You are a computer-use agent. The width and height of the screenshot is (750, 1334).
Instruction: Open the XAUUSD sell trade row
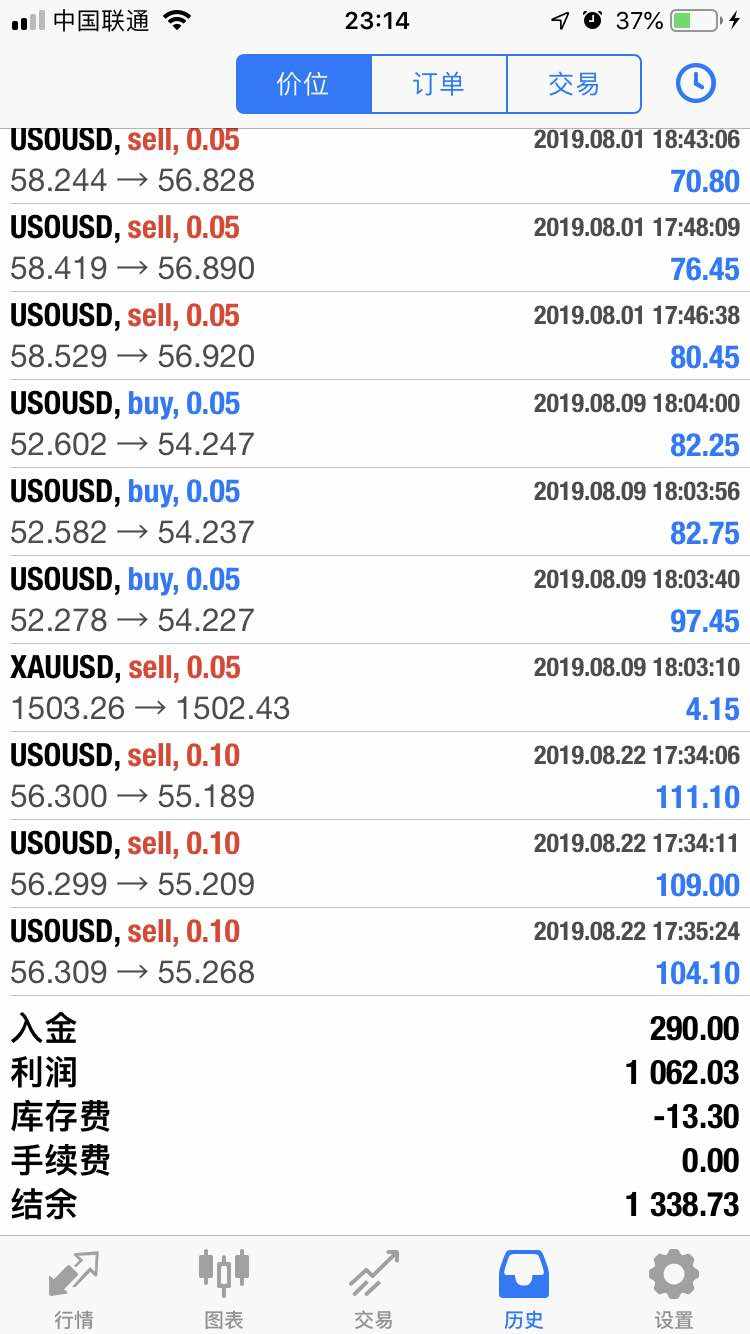(x=375, y=688)
